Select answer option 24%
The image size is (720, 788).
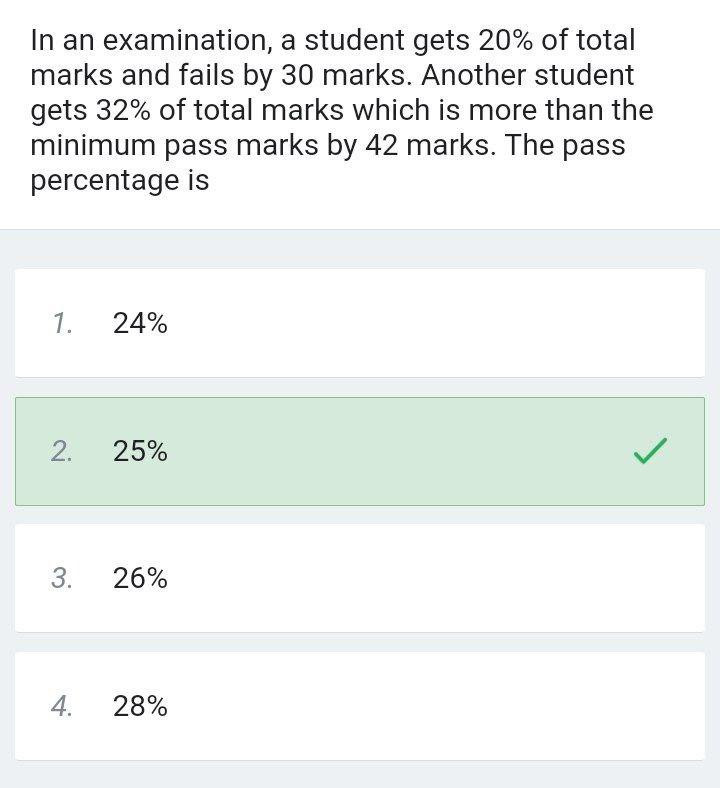point(359,323)
